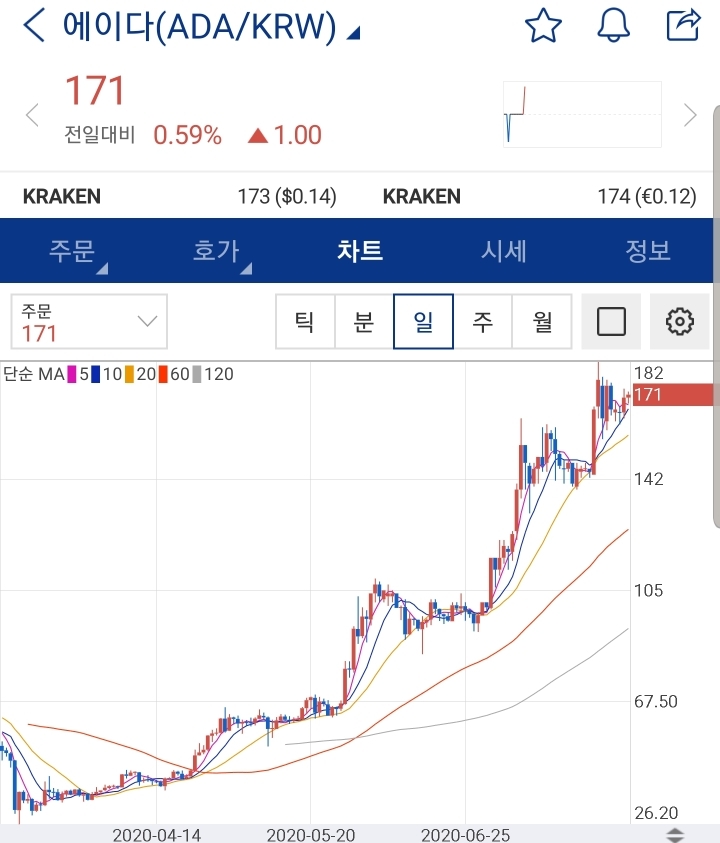
Task: Open the 정보 coin information page
Action: click(648, 251)
